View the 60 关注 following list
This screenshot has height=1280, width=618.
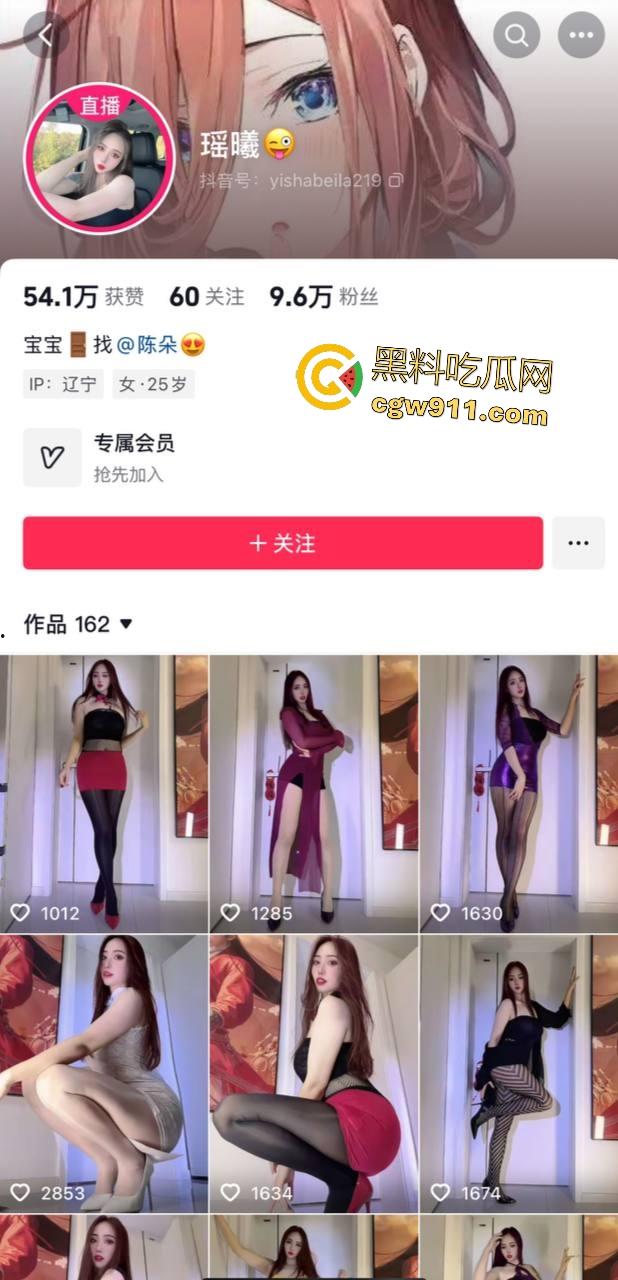tap(206, 297)
